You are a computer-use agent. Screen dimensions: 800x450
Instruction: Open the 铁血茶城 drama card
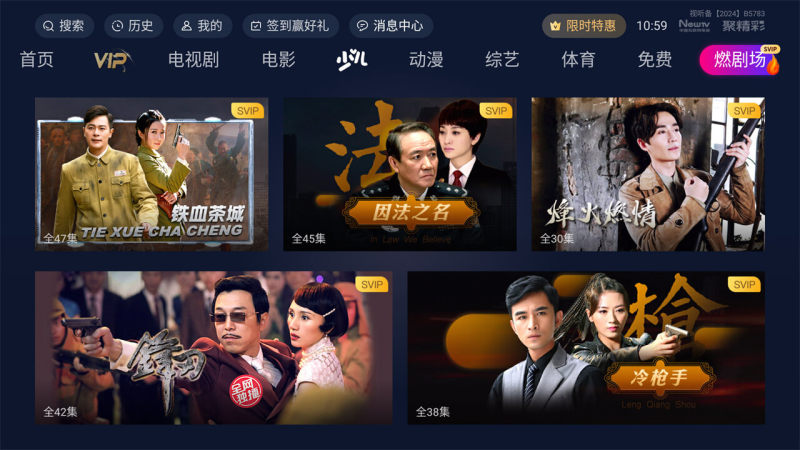coord(153,174)
